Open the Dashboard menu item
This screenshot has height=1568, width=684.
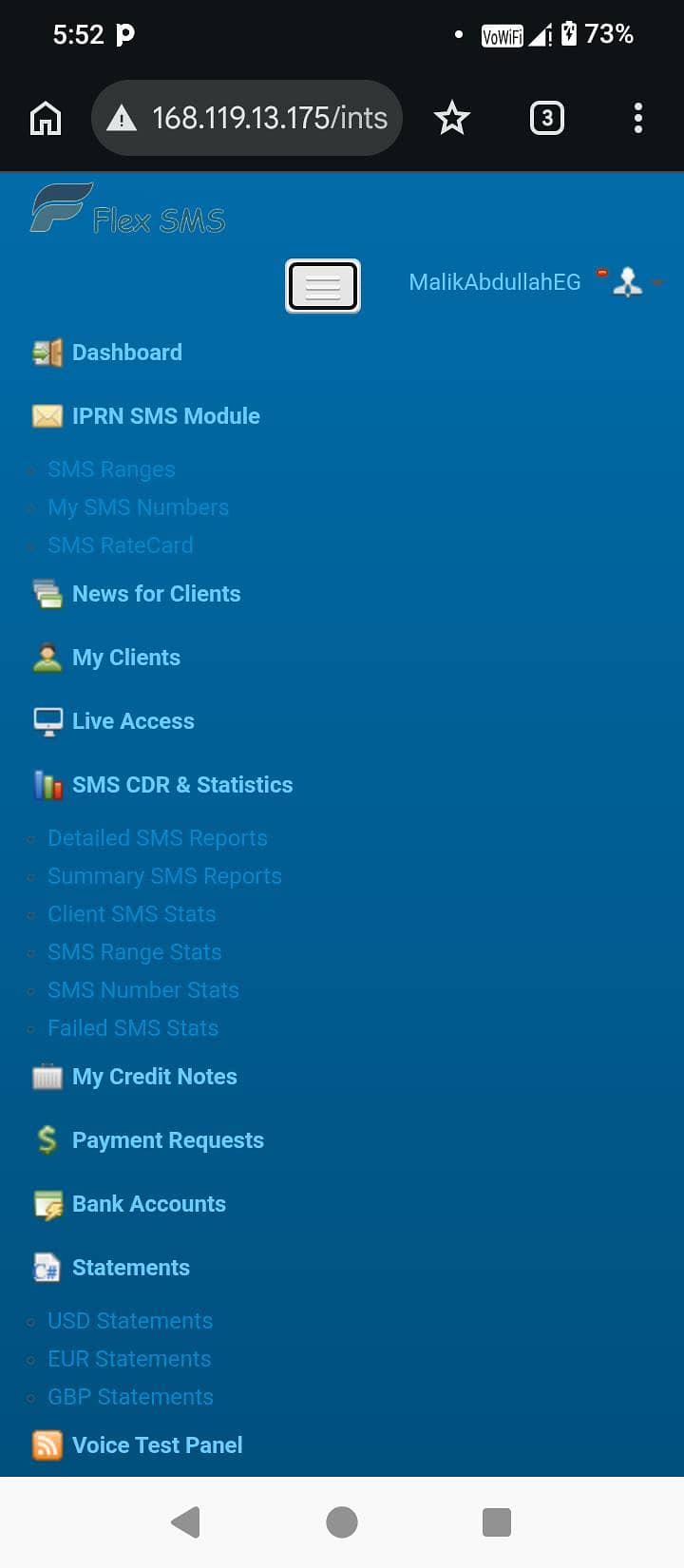(x=107, y=353)
